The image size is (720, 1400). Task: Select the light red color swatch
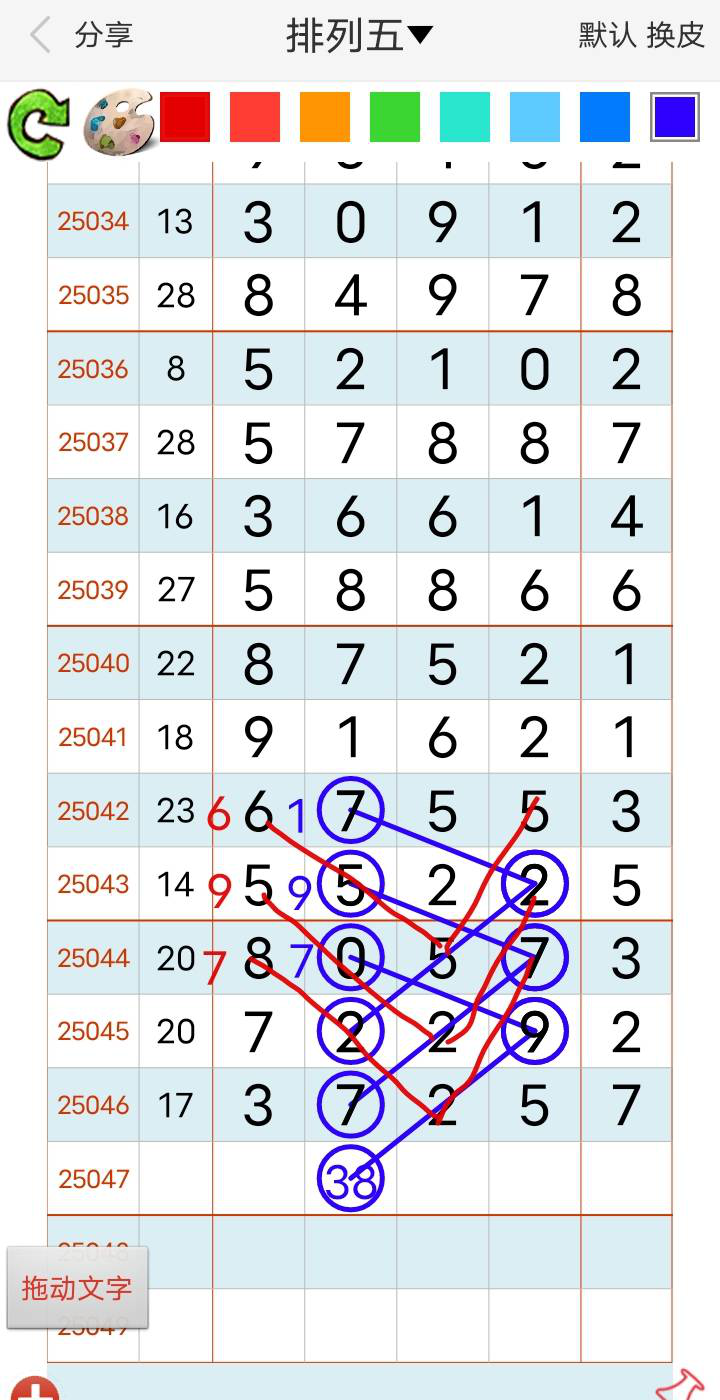click(x=255, y=117)
